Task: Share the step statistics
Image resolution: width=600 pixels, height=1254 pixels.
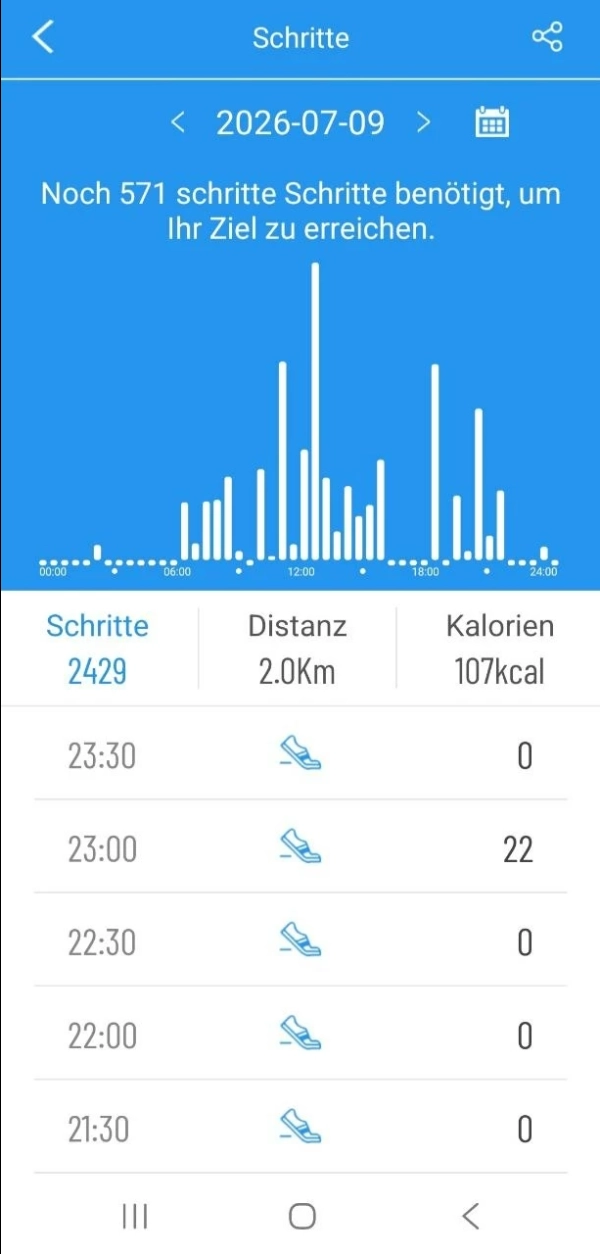Action: (x=547, y=38)
